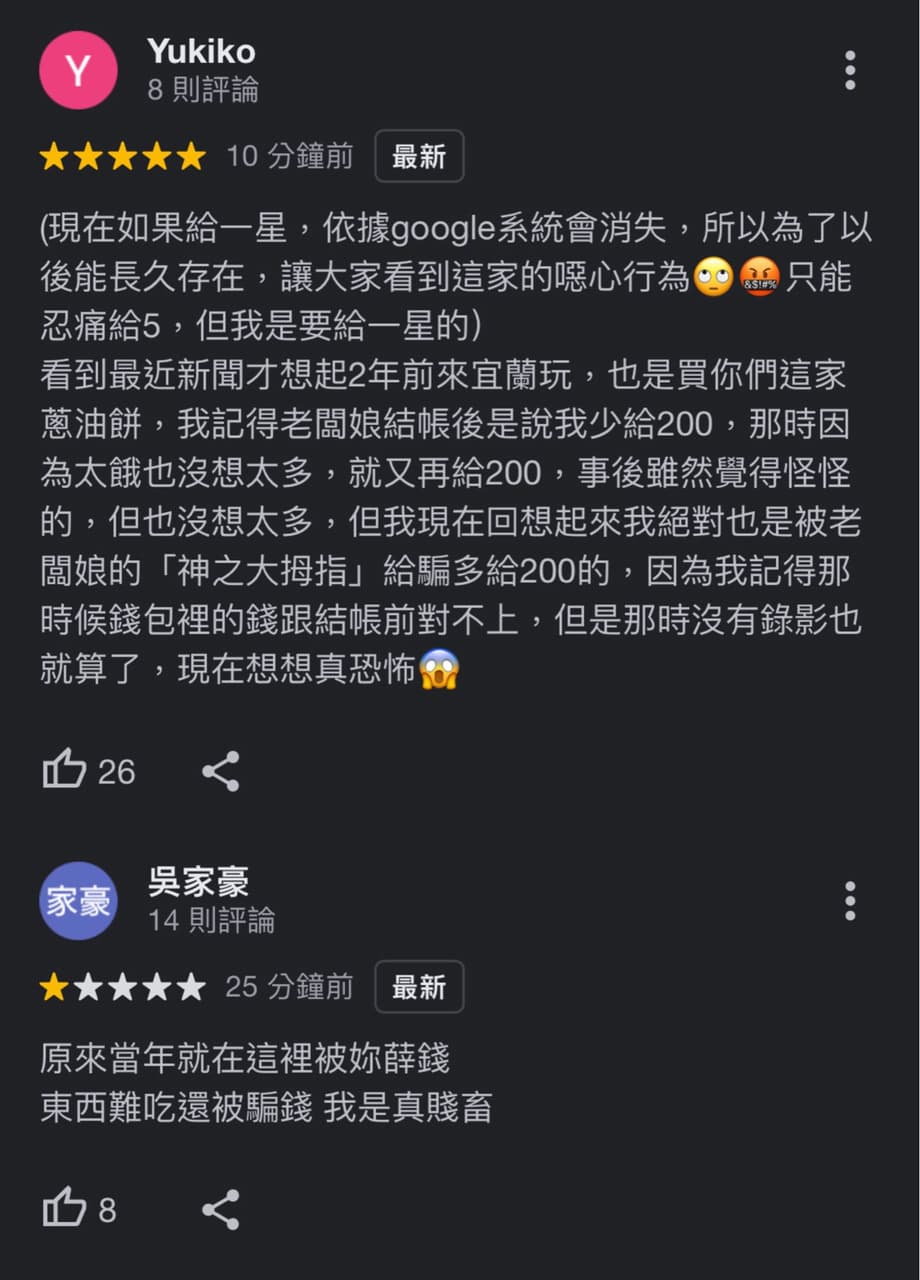Click the share icon under Yukiko's review
This screenshot has width=920, height=1280.
click(x=220, y=771)
